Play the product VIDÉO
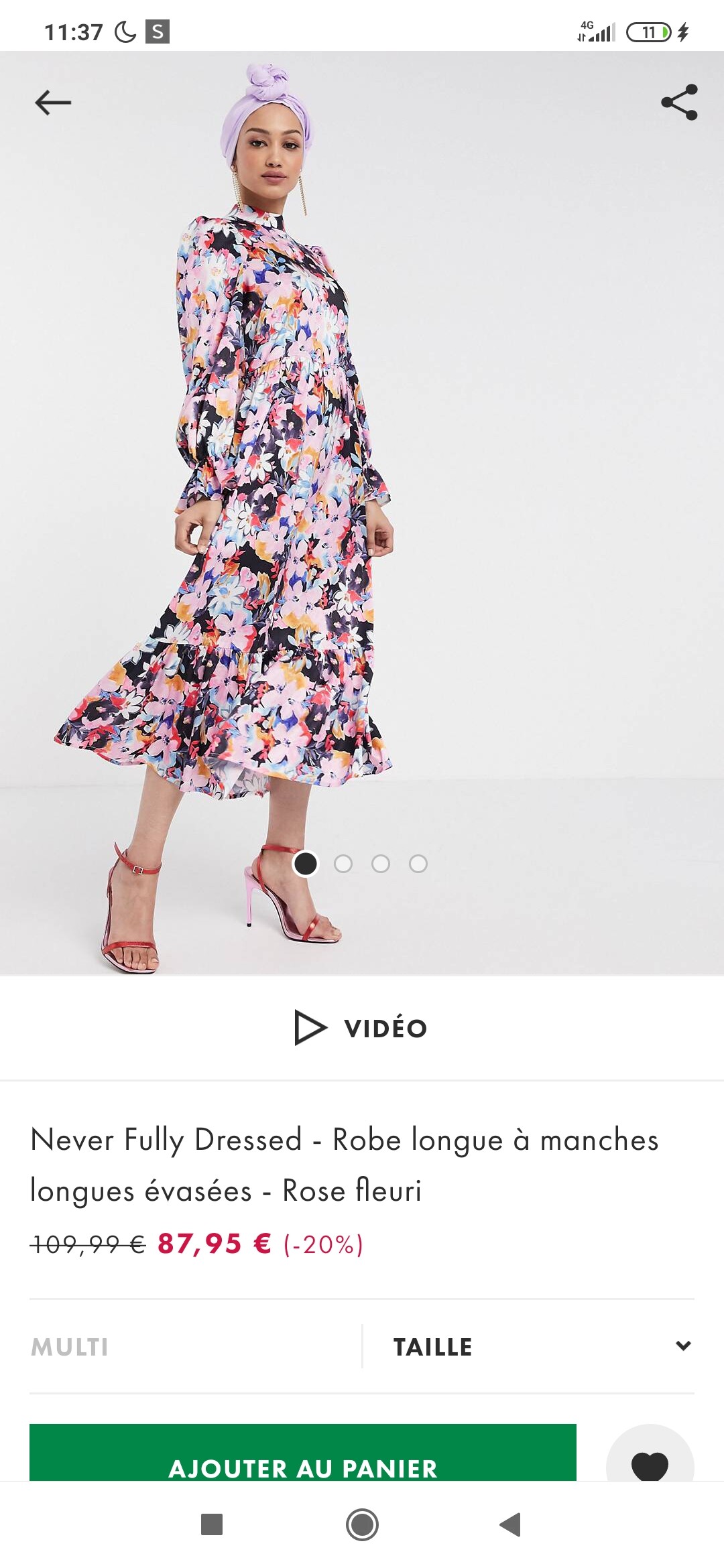This screenshot has width=724, height=1568. point(361,1027)
